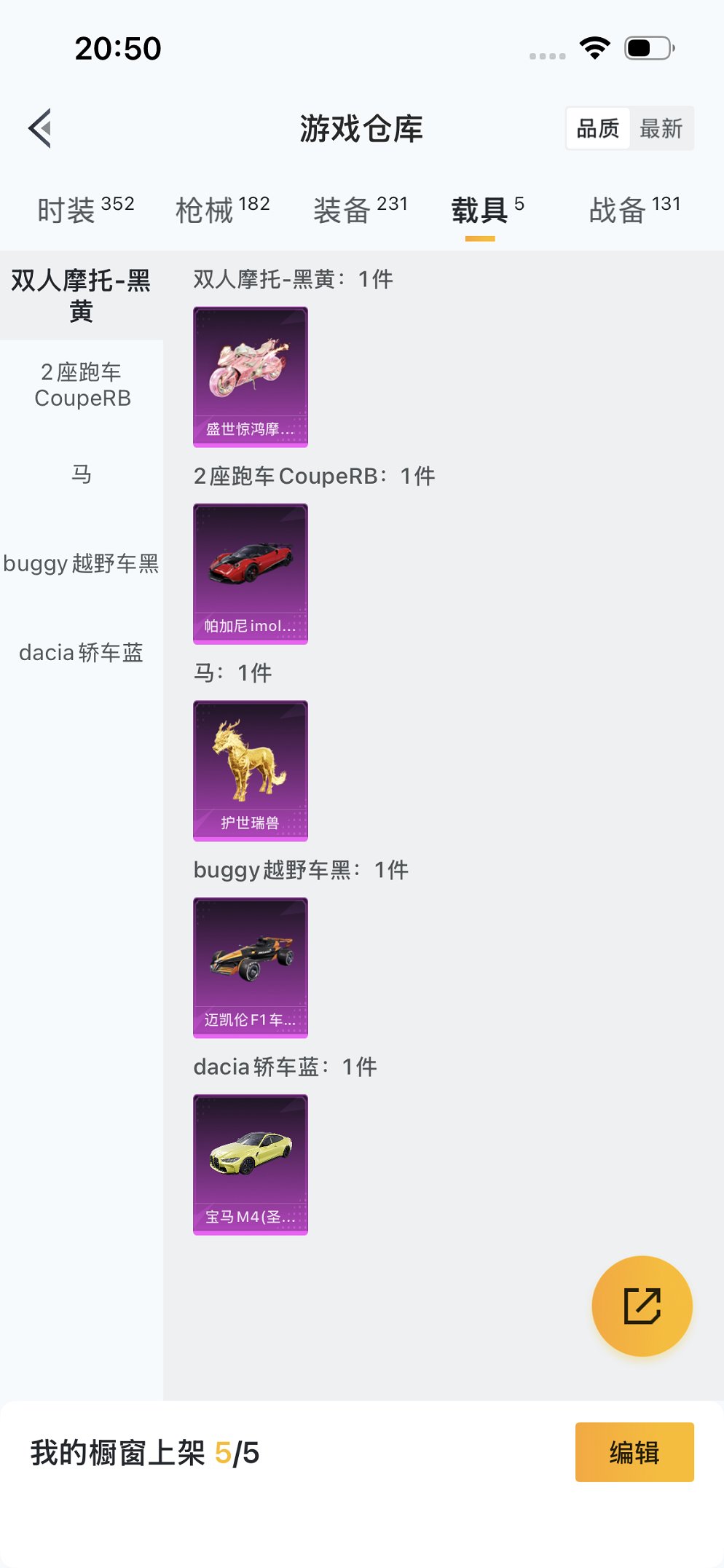Switch to the 装备 tab
Screen dimensions: 724x1568
pos(360,210)
